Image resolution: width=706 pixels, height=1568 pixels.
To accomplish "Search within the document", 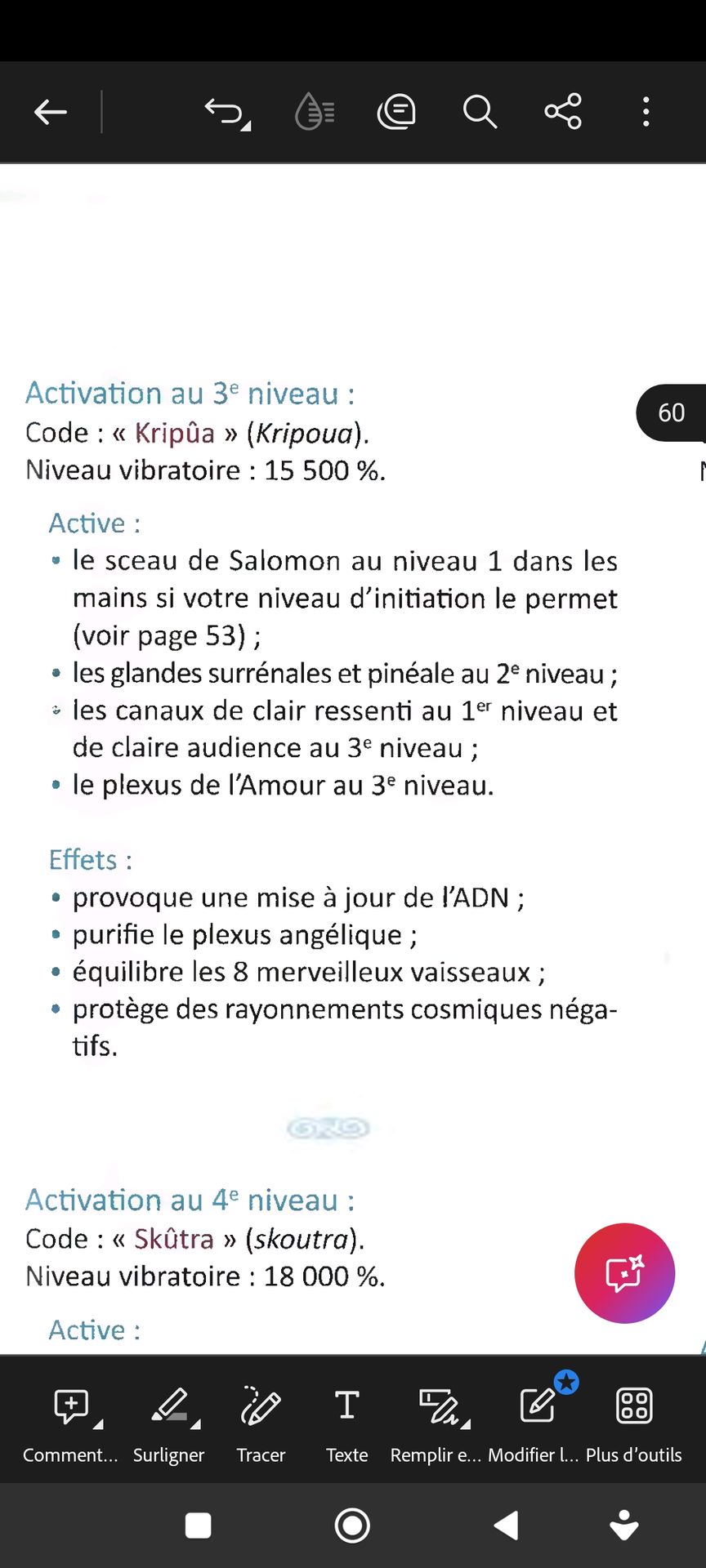I will click(x=480, y=112).
